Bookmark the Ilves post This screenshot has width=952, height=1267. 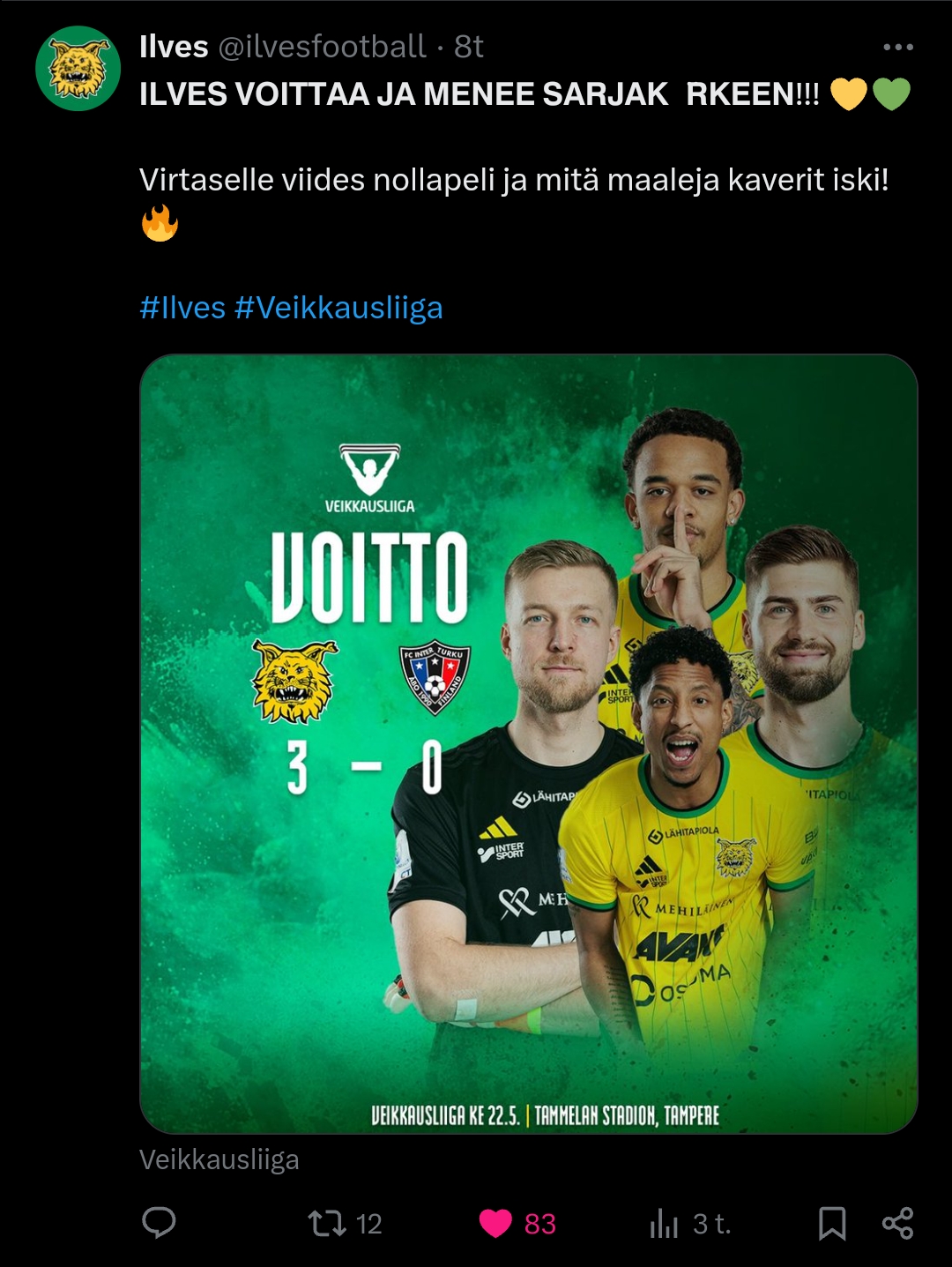(x=832, y=1223)
